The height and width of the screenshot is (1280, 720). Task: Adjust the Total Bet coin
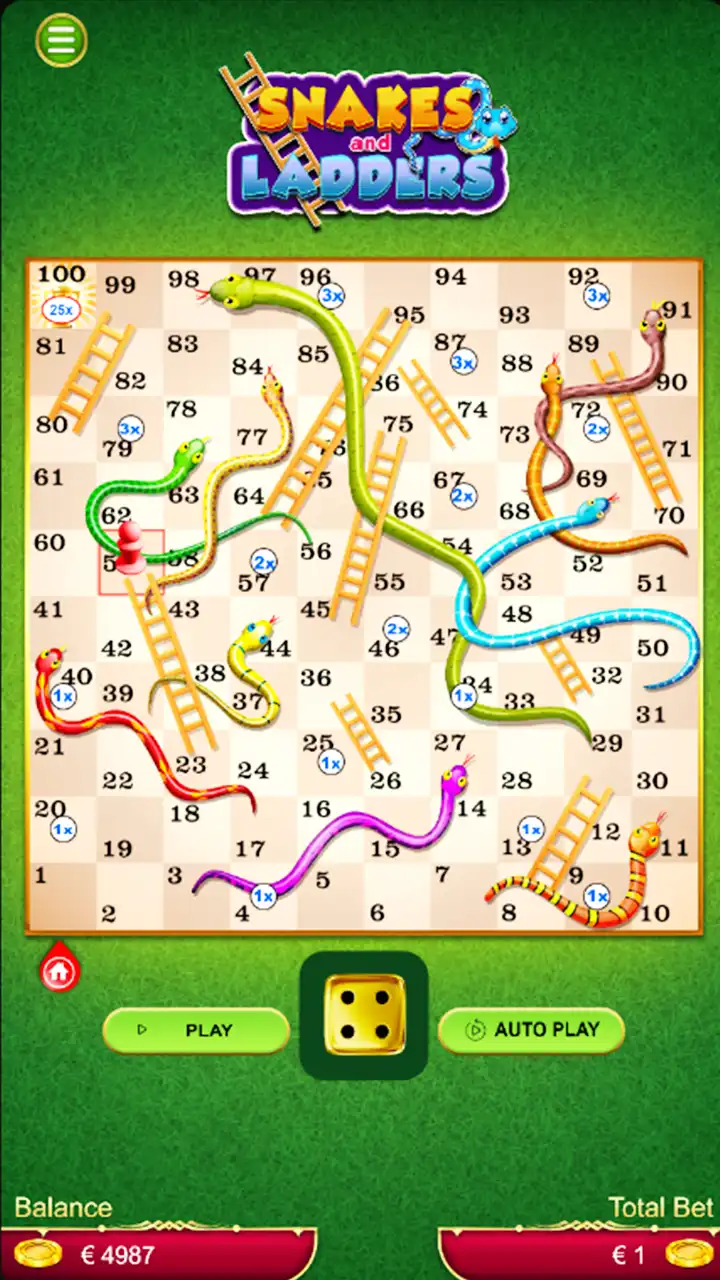pos(689,1254)
